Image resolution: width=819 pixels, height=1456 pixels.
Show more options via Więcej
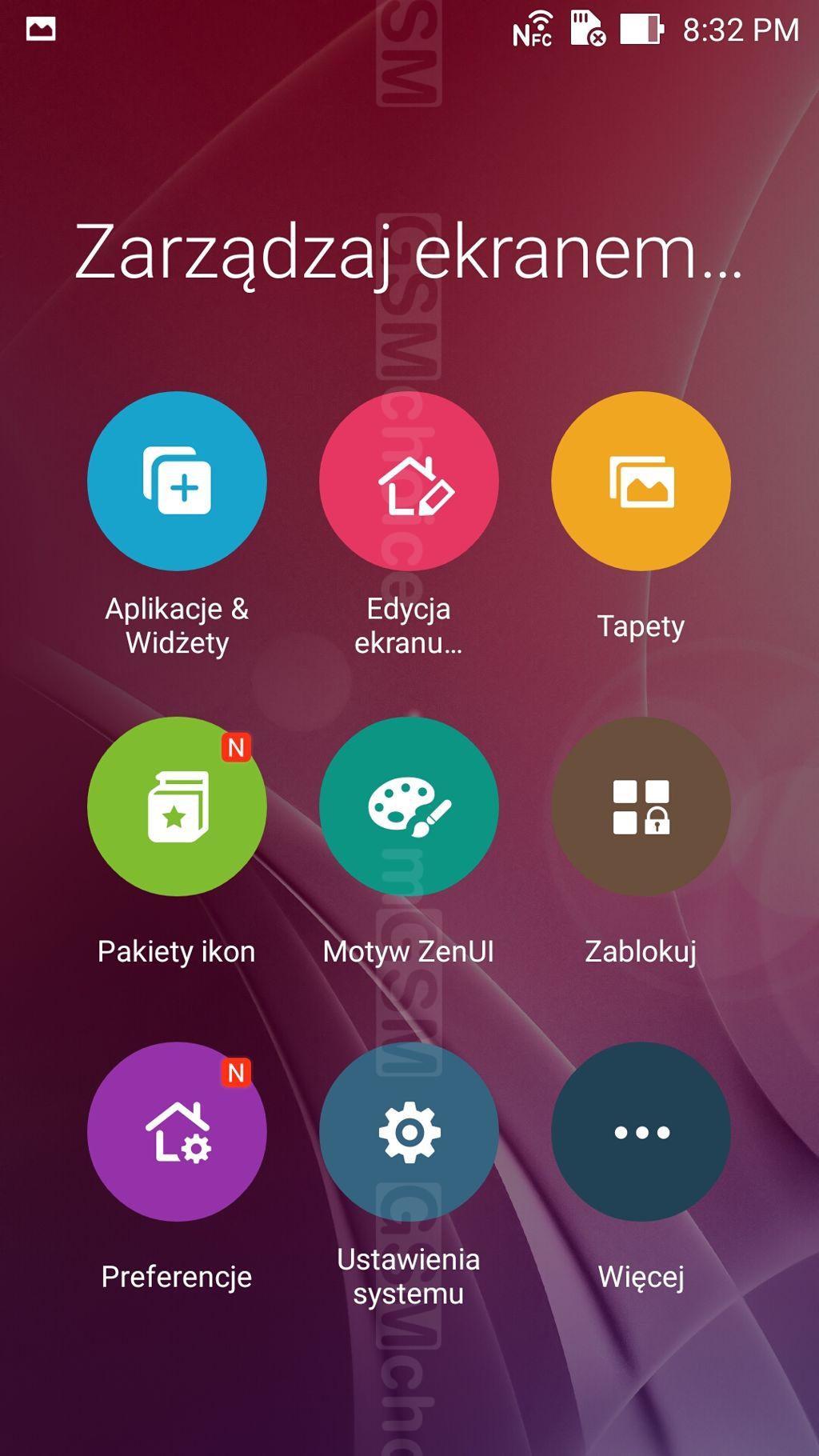point(641,1131)
